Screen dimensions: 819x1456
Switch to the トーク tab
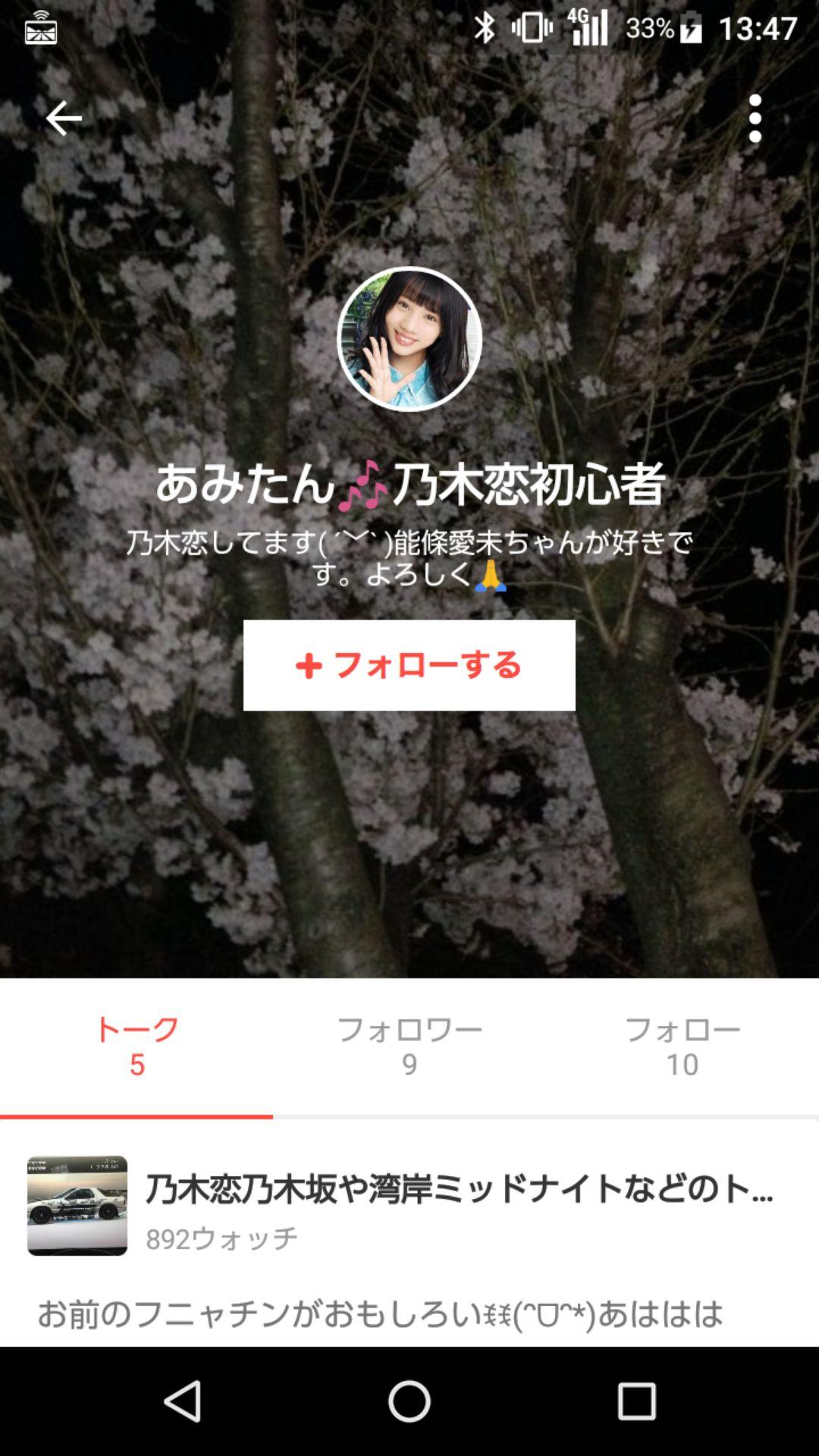tap(136, 1046)
